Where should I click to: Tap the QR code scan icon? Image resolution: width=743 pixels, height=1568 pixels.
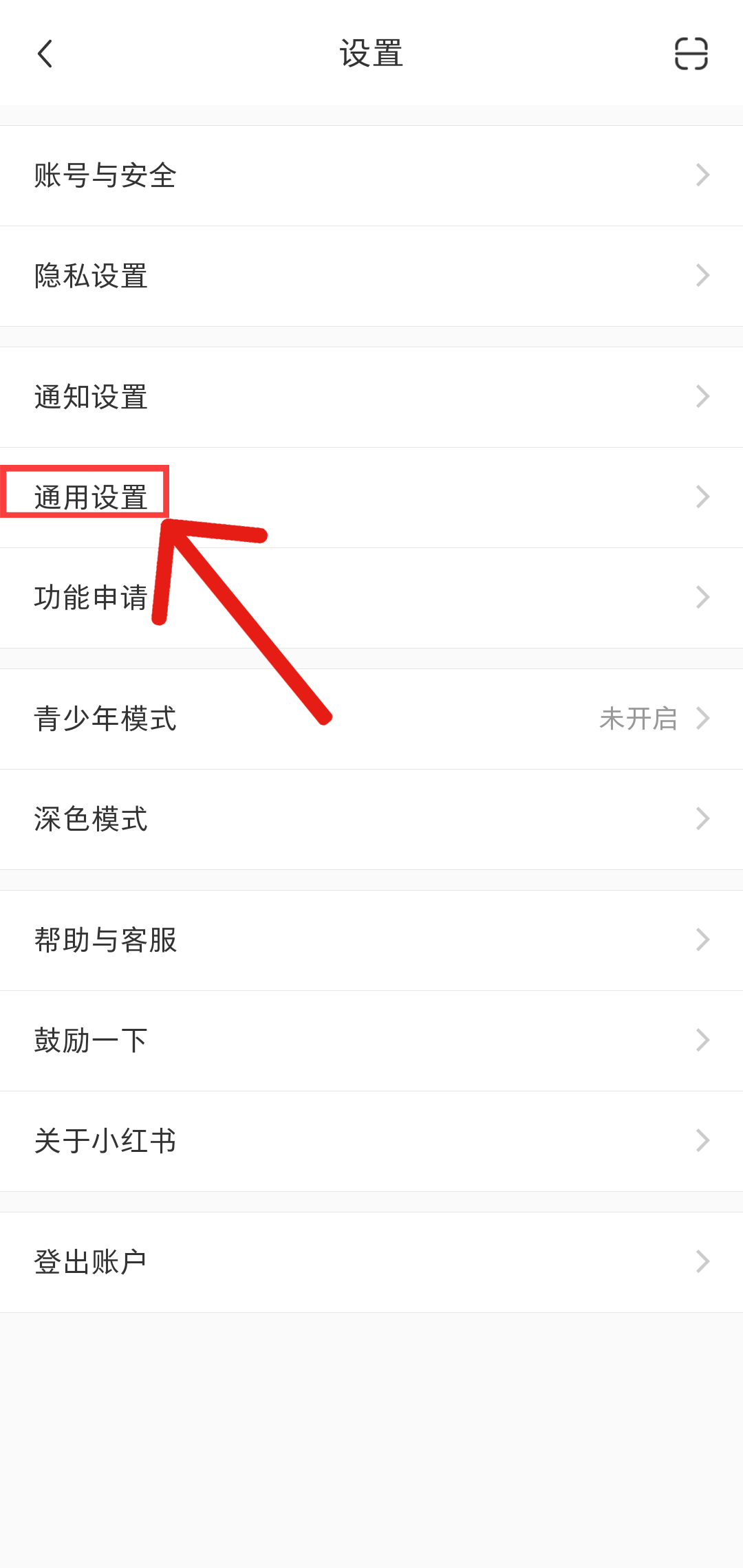click(690, 54)
